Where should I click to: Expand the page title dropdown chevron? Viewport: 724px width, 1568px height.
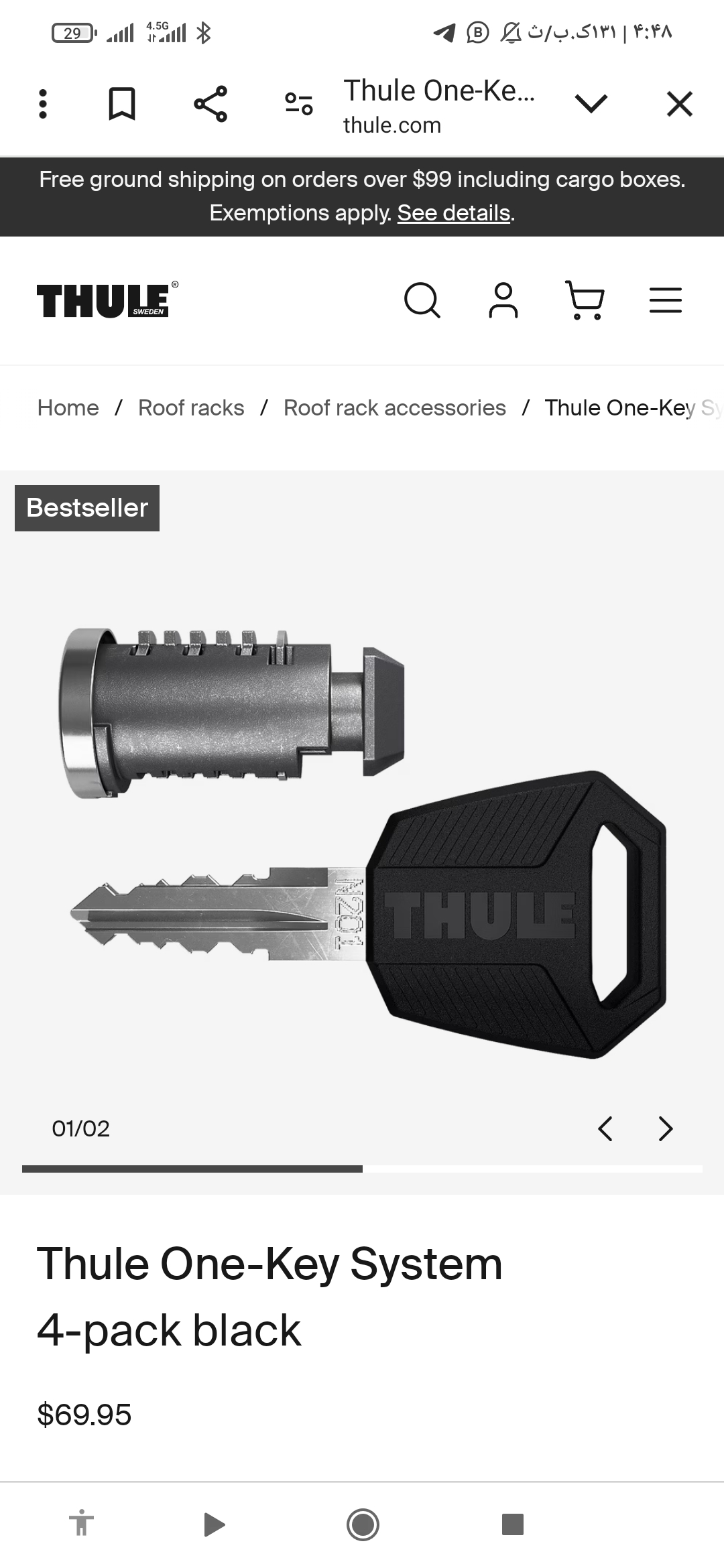point(591,104)
